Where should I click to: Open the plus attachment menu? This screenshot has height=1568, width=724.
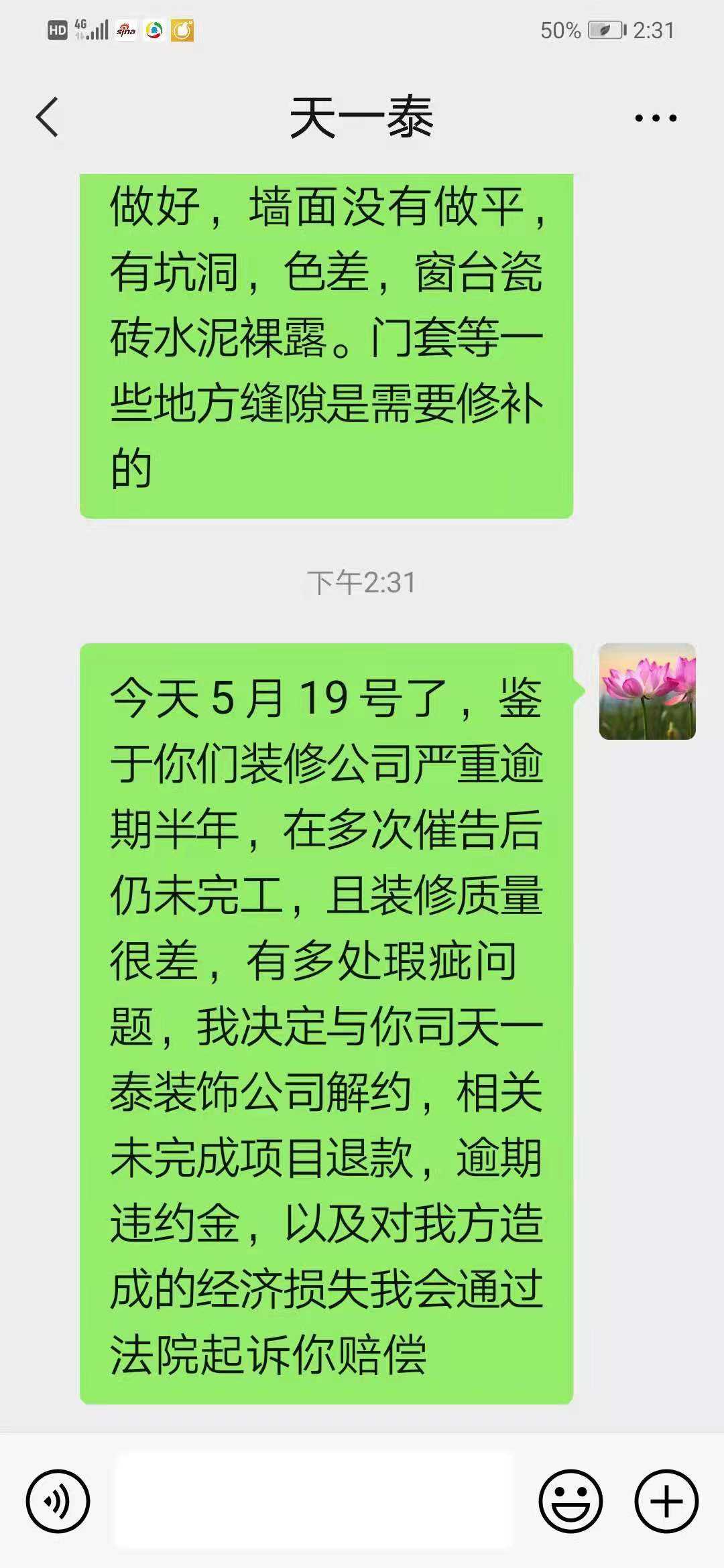point(666,1501)
